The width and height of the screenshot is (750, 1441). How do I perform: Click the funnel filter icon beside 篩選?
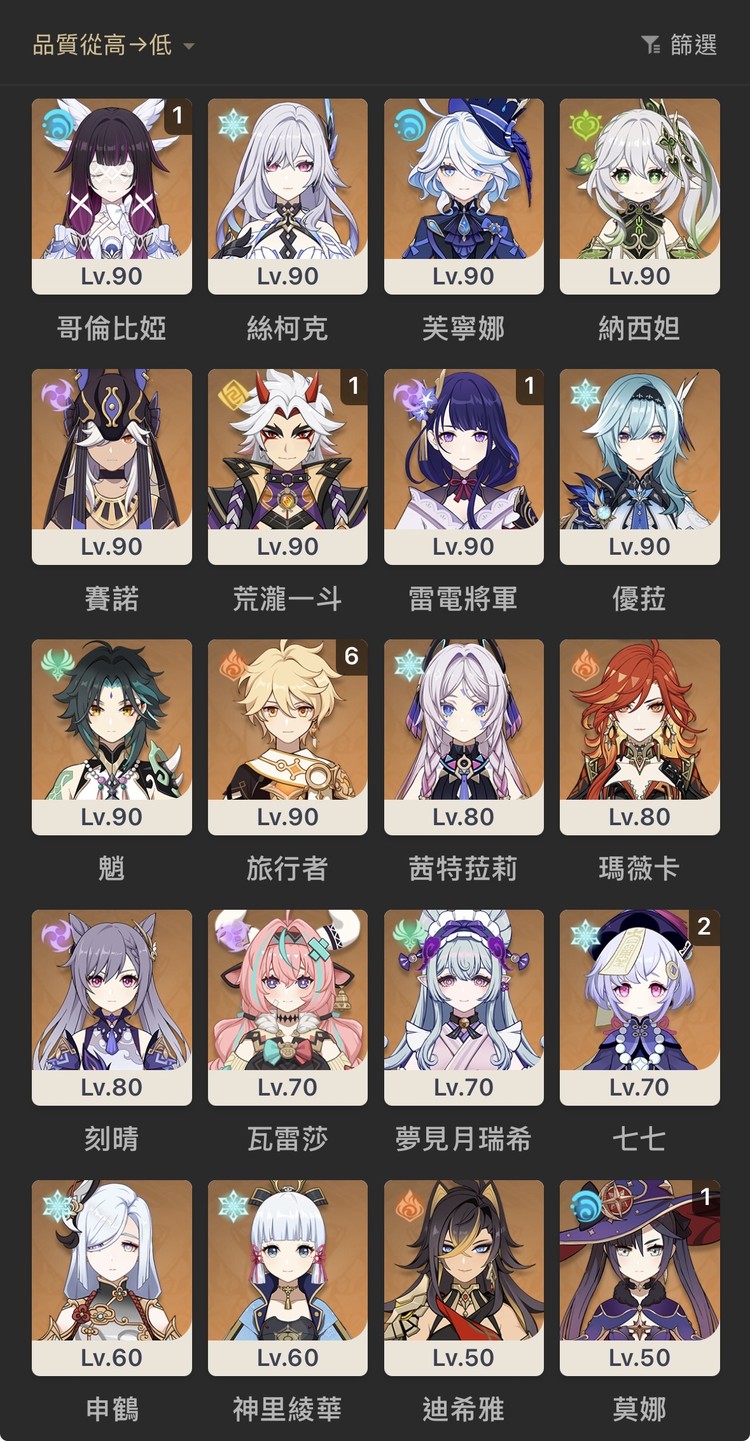pos(649,45)
